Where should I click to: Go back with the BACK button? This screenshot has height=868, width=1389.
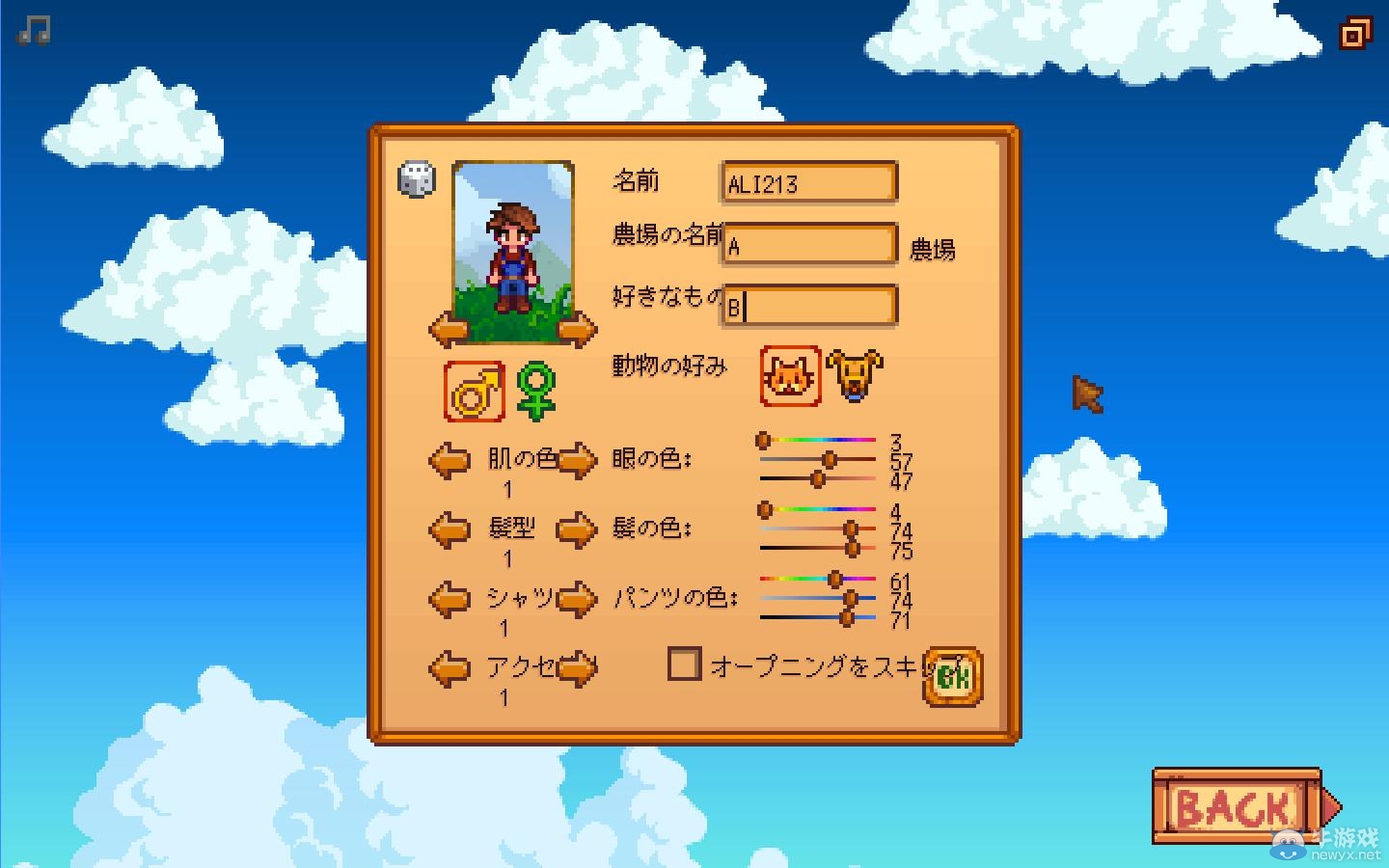(x=1237, y=806)
